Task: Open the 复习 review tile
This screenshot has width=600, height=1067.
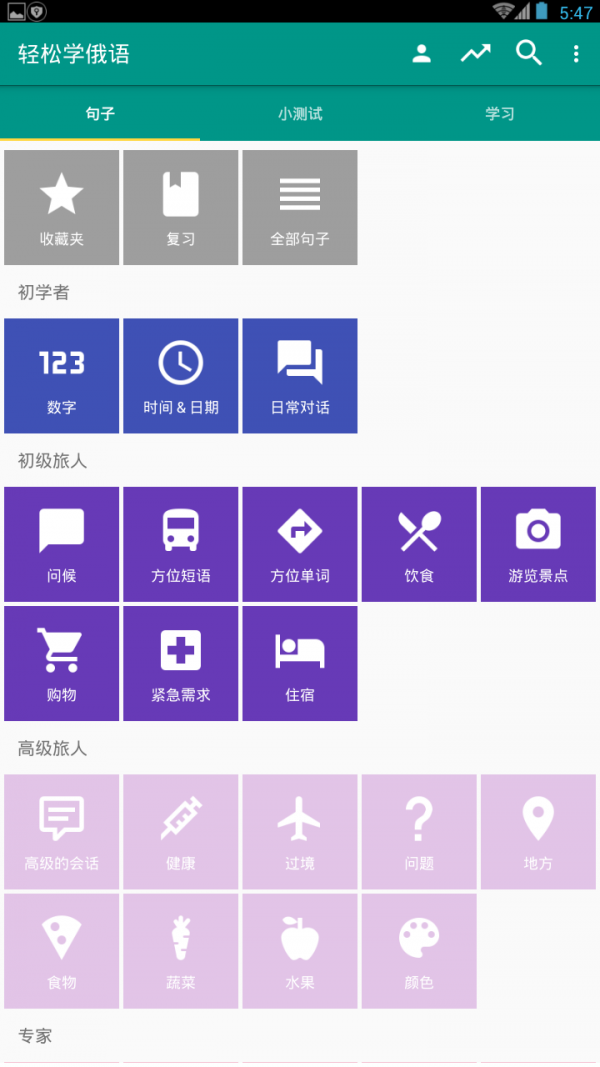Action: pyautogui.click(x=180, y=207)
